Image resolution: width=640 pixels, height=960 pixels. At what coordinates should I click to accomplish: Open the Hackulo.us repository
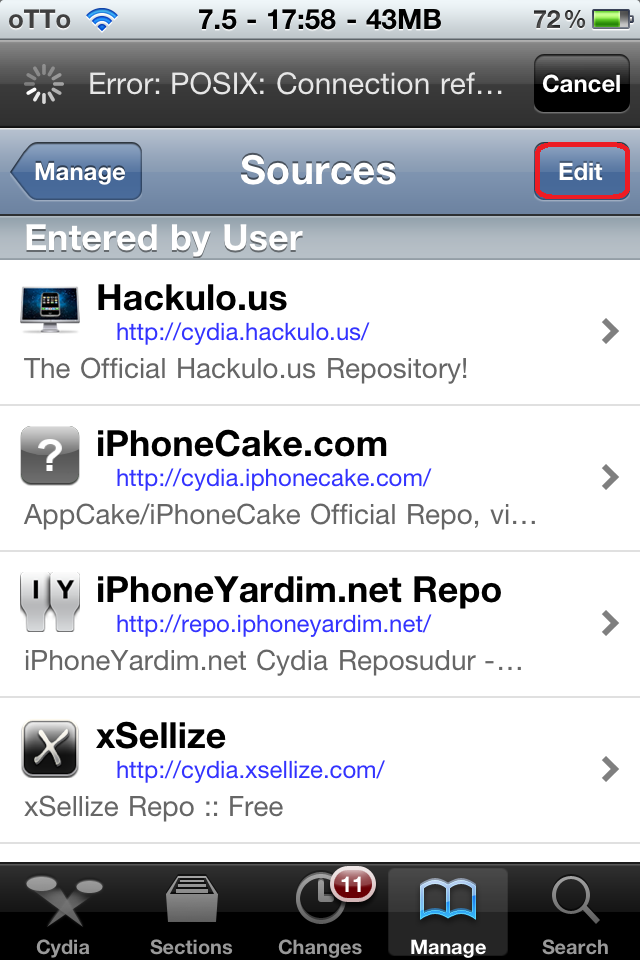tap(320, 331)
